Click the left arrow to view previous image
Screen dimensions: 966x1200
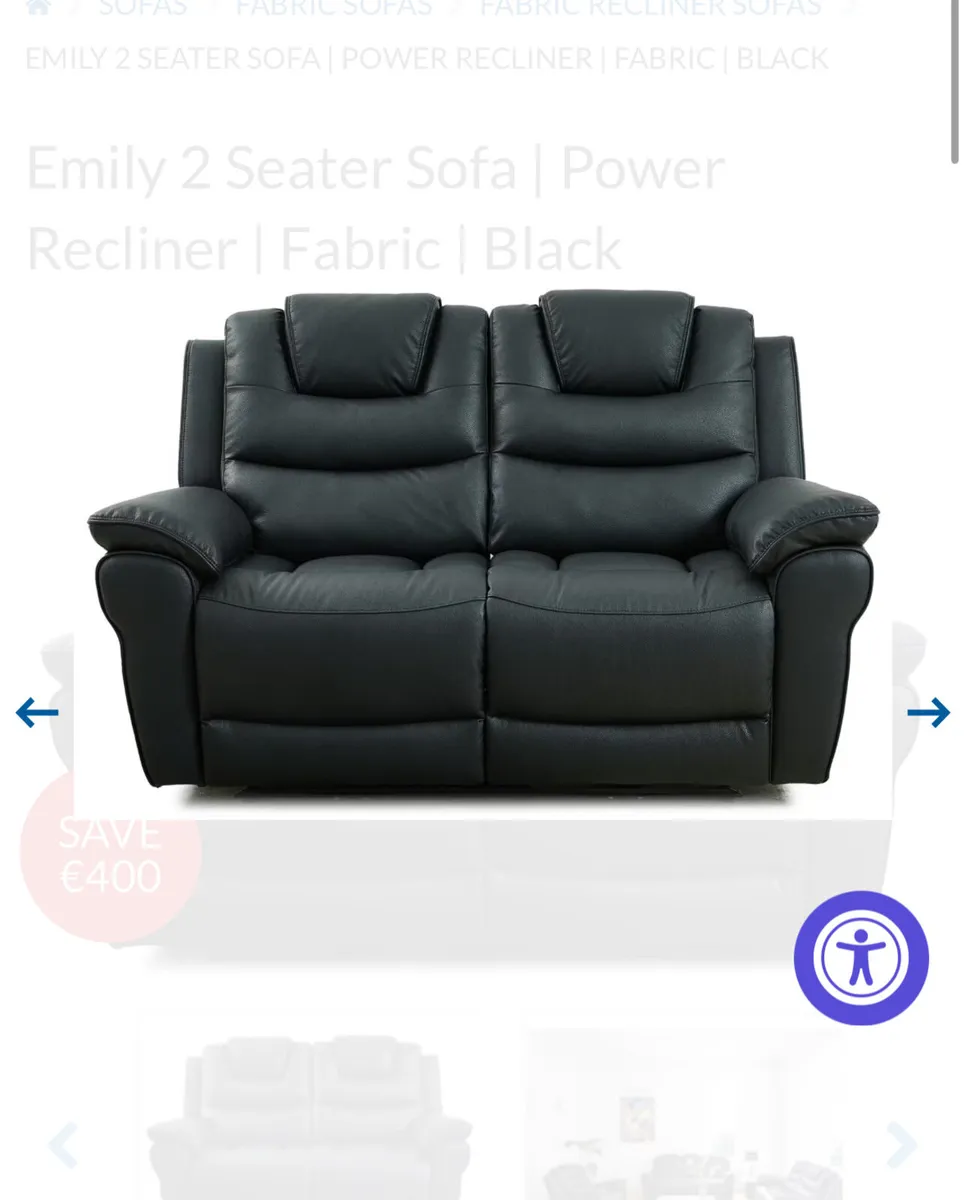[36, 712]
